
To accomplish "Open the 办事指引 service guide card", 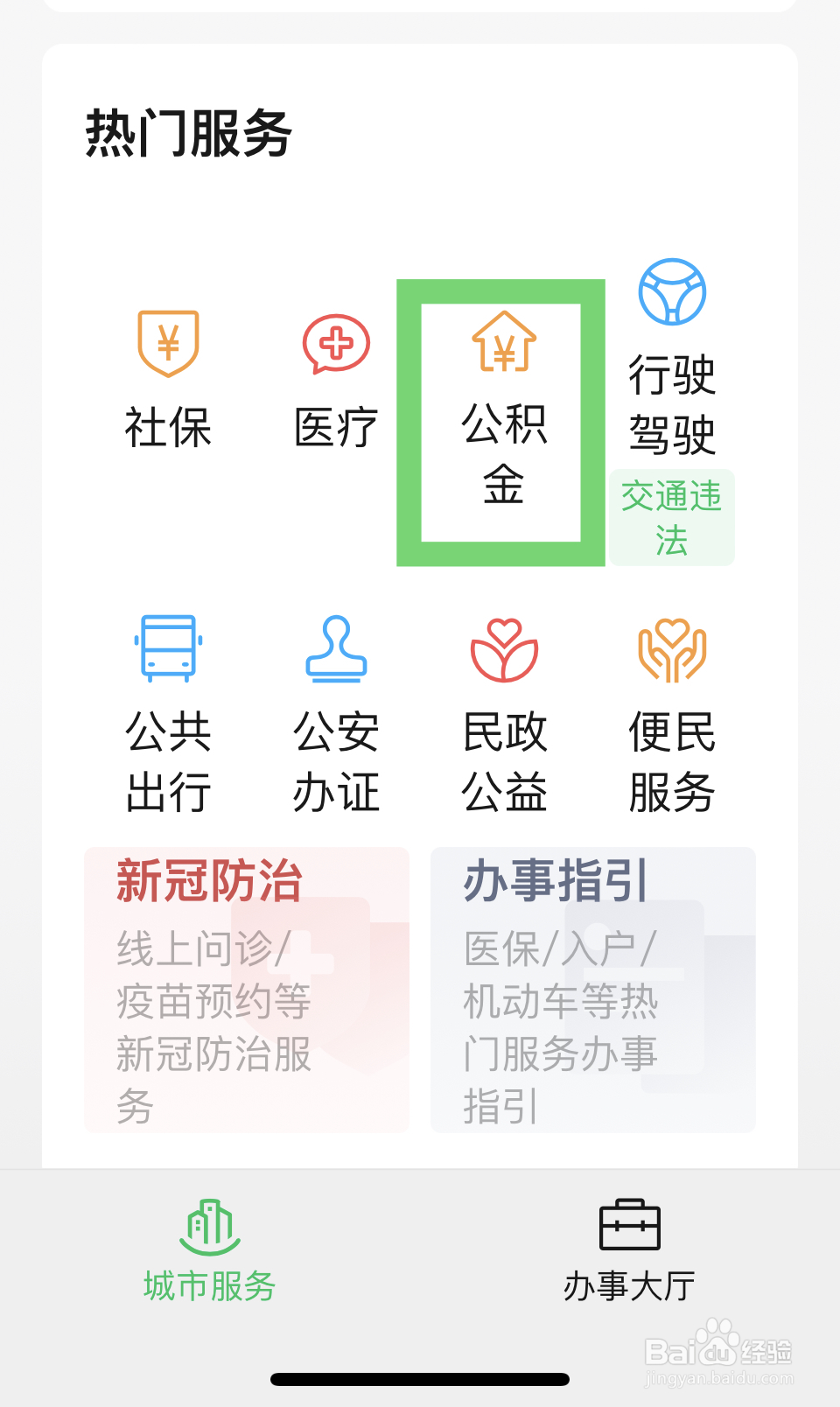I will [592, 989].
